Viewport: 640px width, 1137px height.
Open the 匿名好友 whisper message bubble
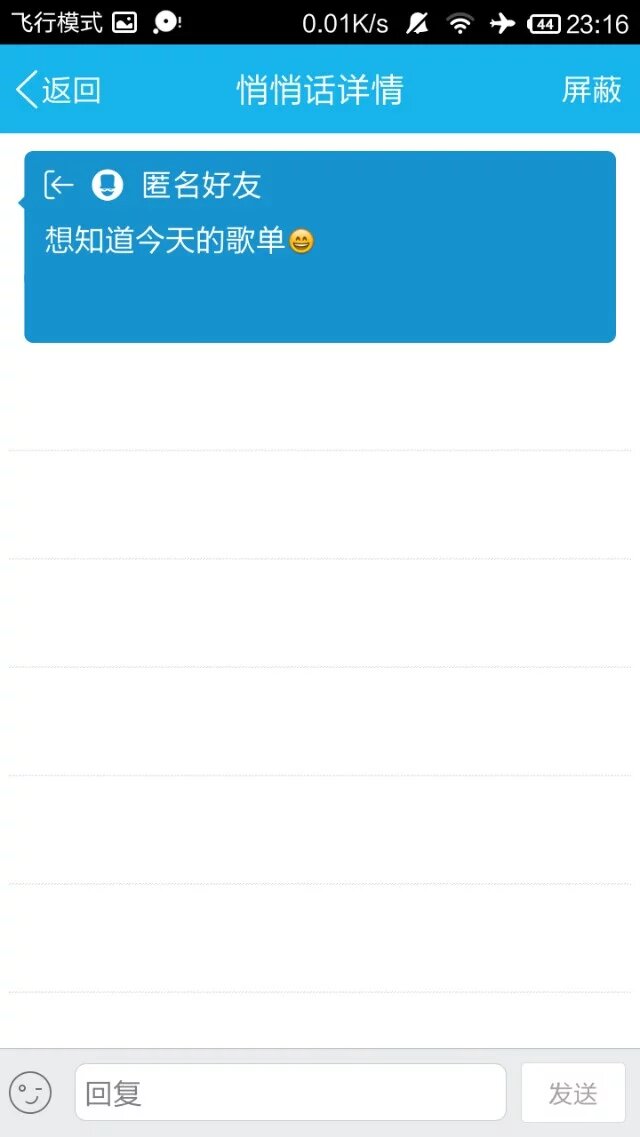coord(320,247)
